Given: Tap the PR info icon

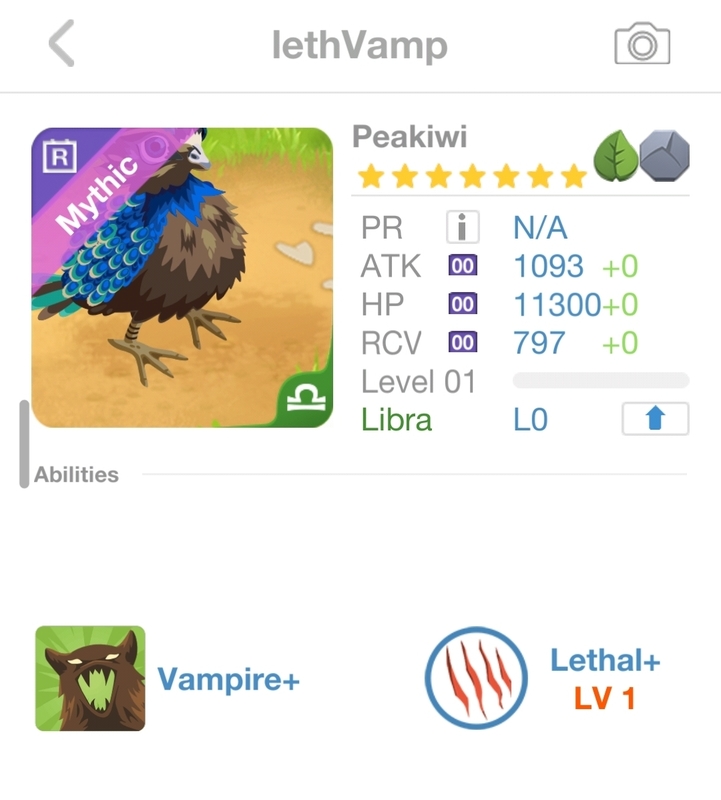Looking at the screenshot, I should click(x=462, y=228).
